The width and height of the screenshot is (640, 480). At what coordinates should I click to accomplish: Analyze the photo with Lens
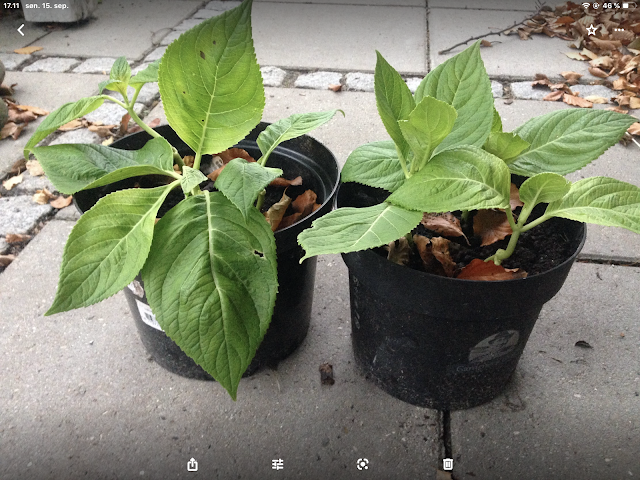(x=362, y=464)
